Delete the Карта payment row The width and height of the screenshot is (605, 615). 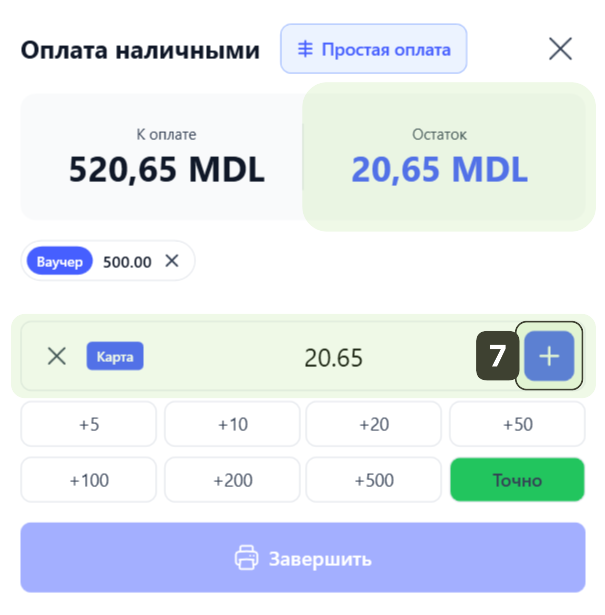point(57,356)
